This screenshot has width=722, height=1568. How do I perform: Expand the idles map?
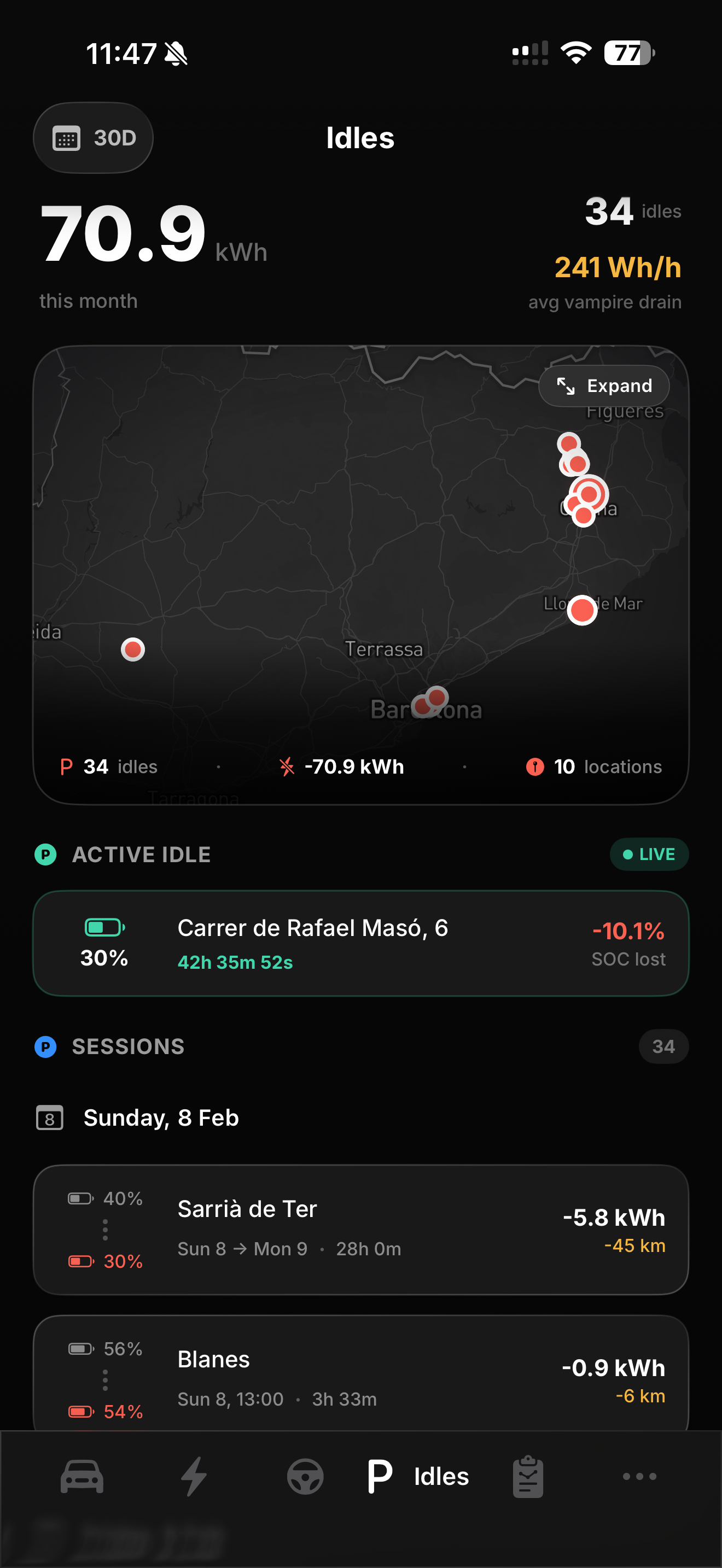[x=604, y=386]
